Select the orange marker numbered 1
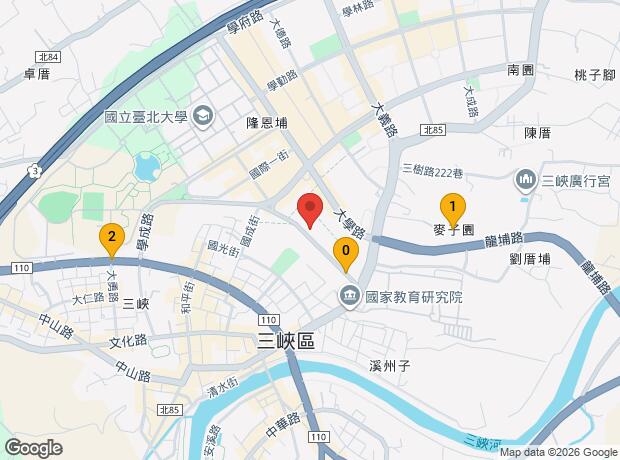 click(453, 208)
